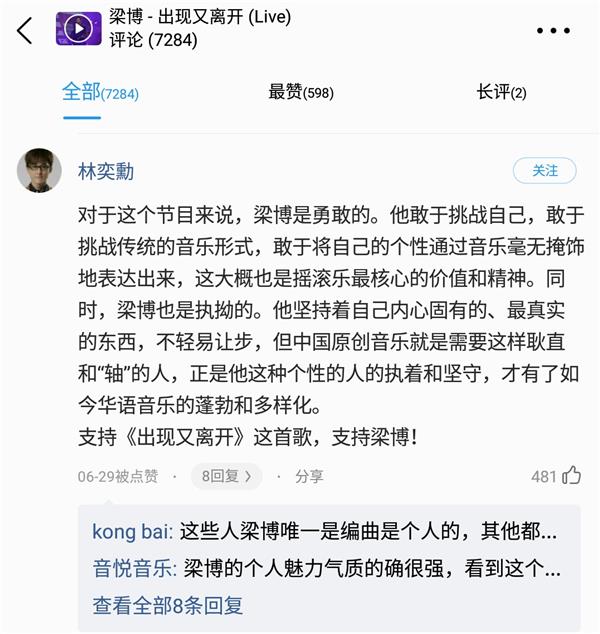Open 音悦音乐's reply
Image resolution: width=600 pixels, height=634 pixels.
pos(327,569)
